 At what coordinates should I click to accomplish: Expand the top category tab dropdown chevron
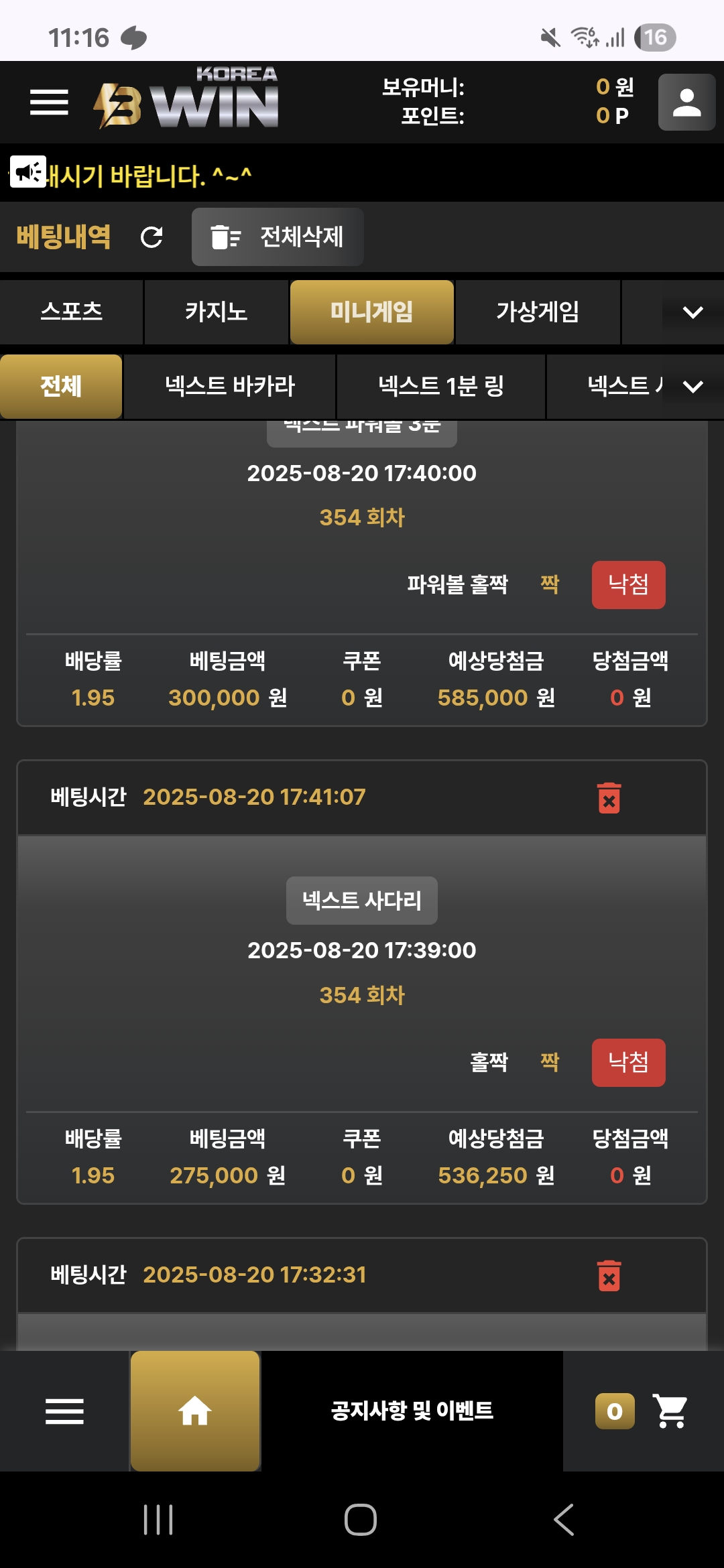[x=692, y=312]
